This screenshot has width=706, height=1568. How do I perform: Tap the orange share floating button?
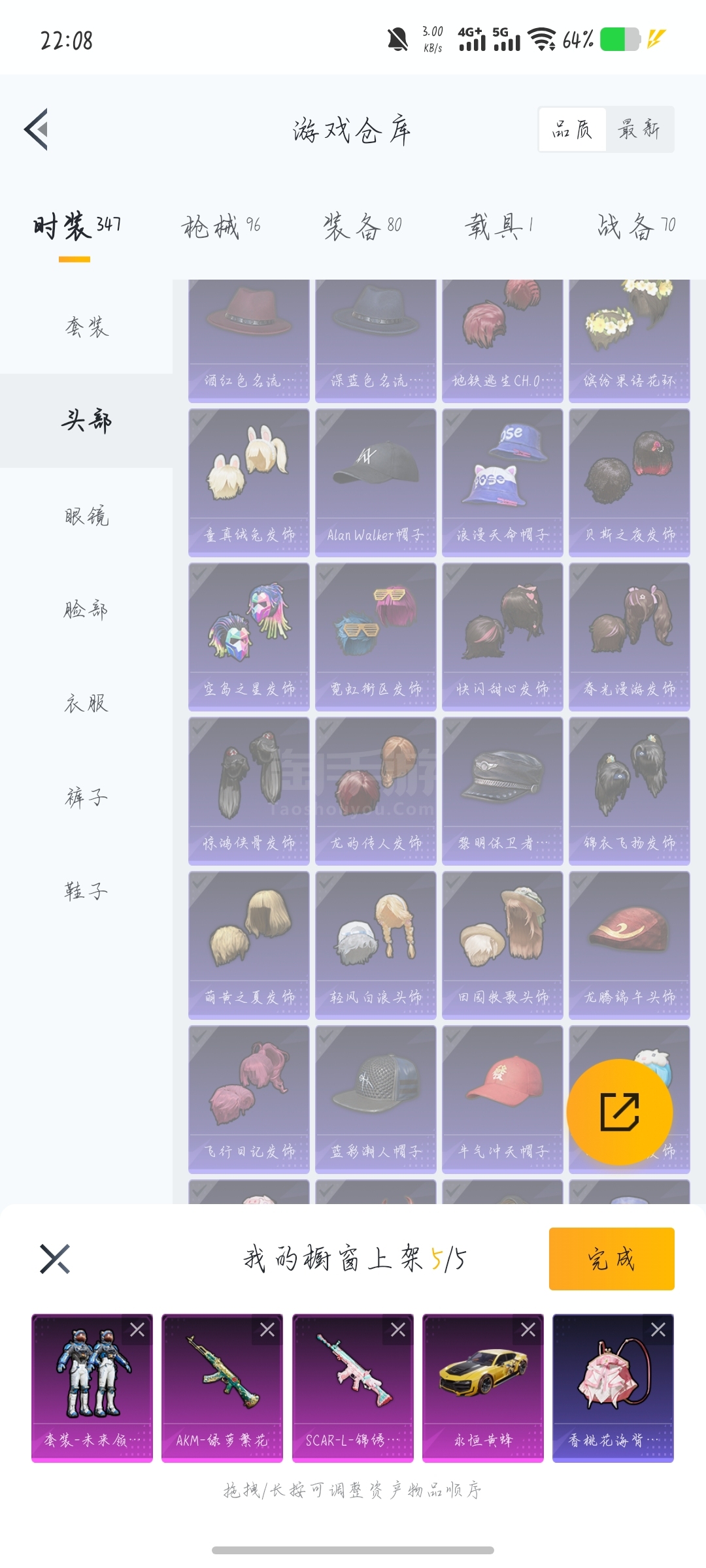(620, 1111)
